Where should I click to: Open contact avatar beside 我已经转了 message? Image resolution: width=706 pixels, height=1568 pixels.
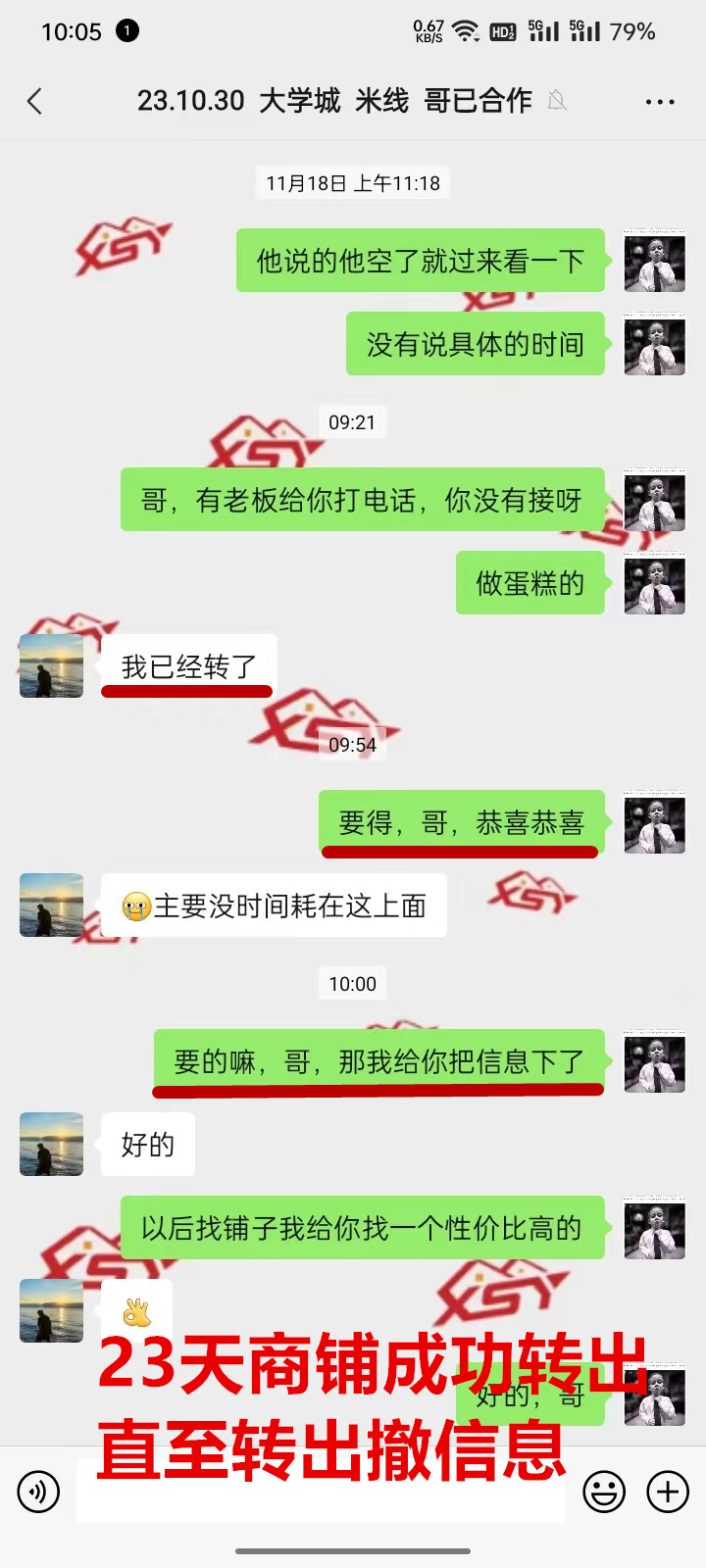coord(51,666)
